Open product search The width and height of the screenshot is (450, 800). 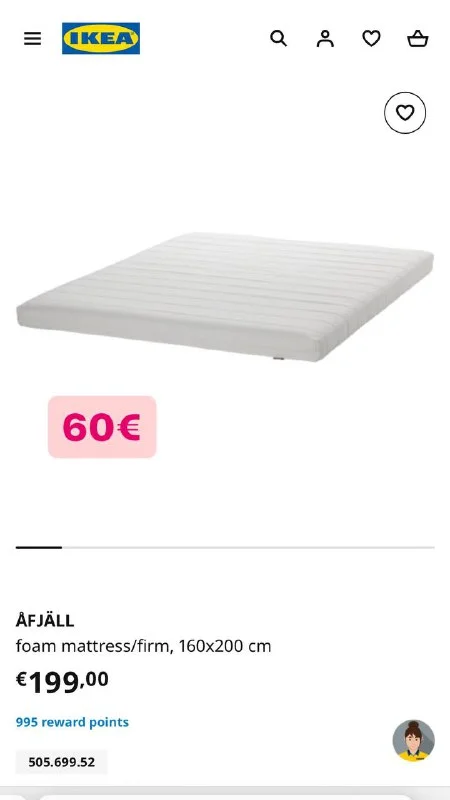click(278, 38)
